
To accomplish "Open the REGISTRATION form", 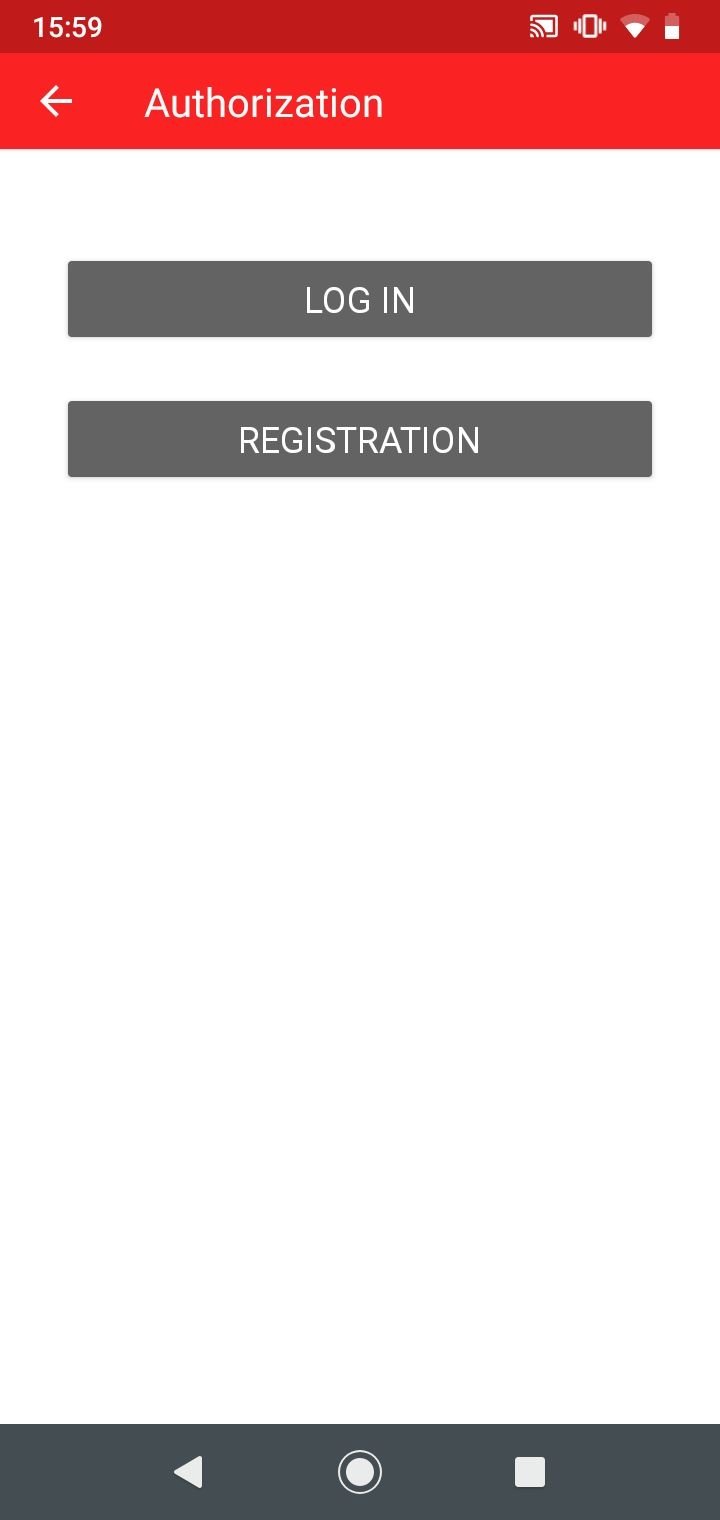I will click(360, 439).
